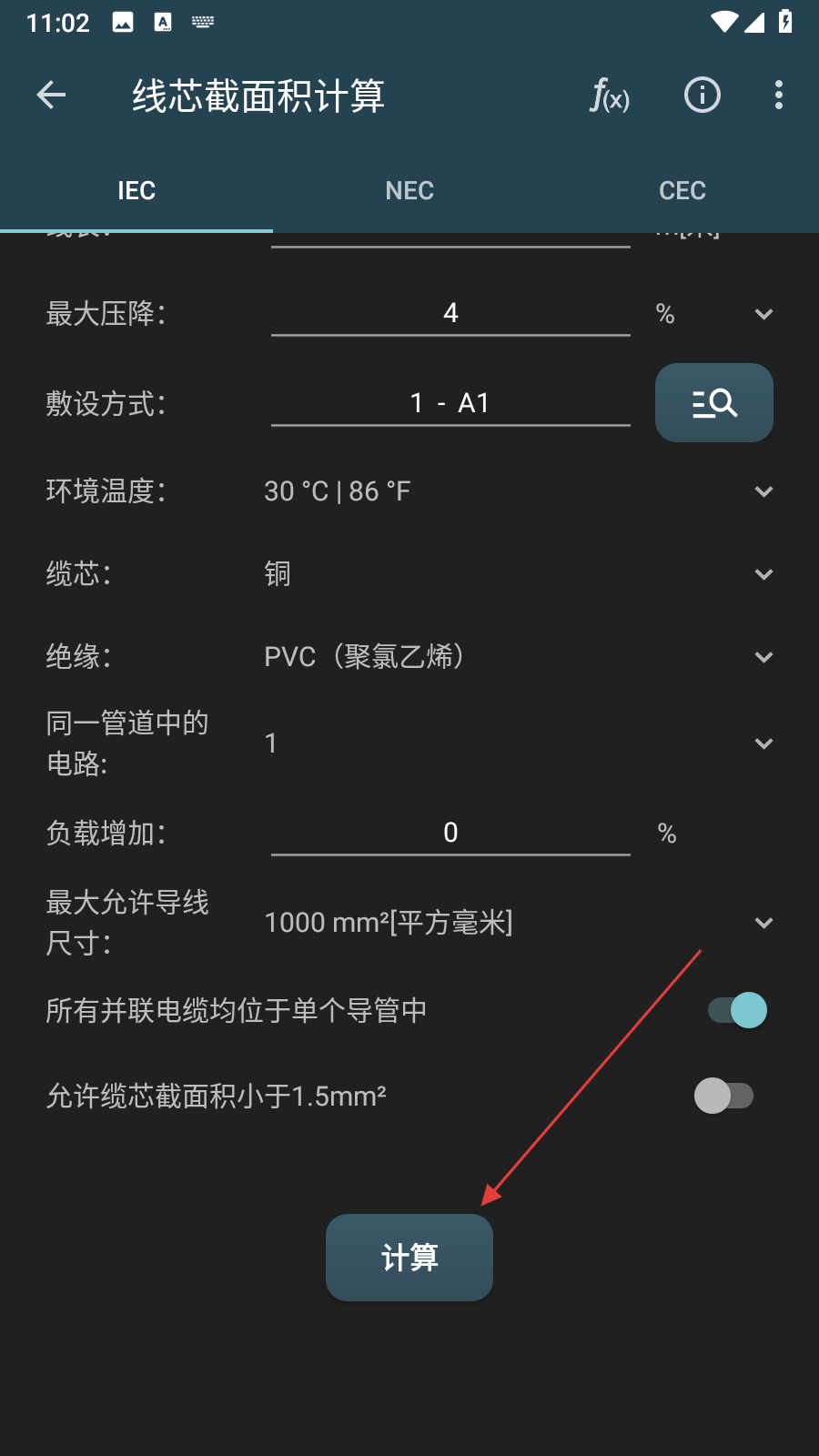The image size is (819, 1456).
Task: Change the 绝缘 PVC dropdown
Action: [763, 657]
